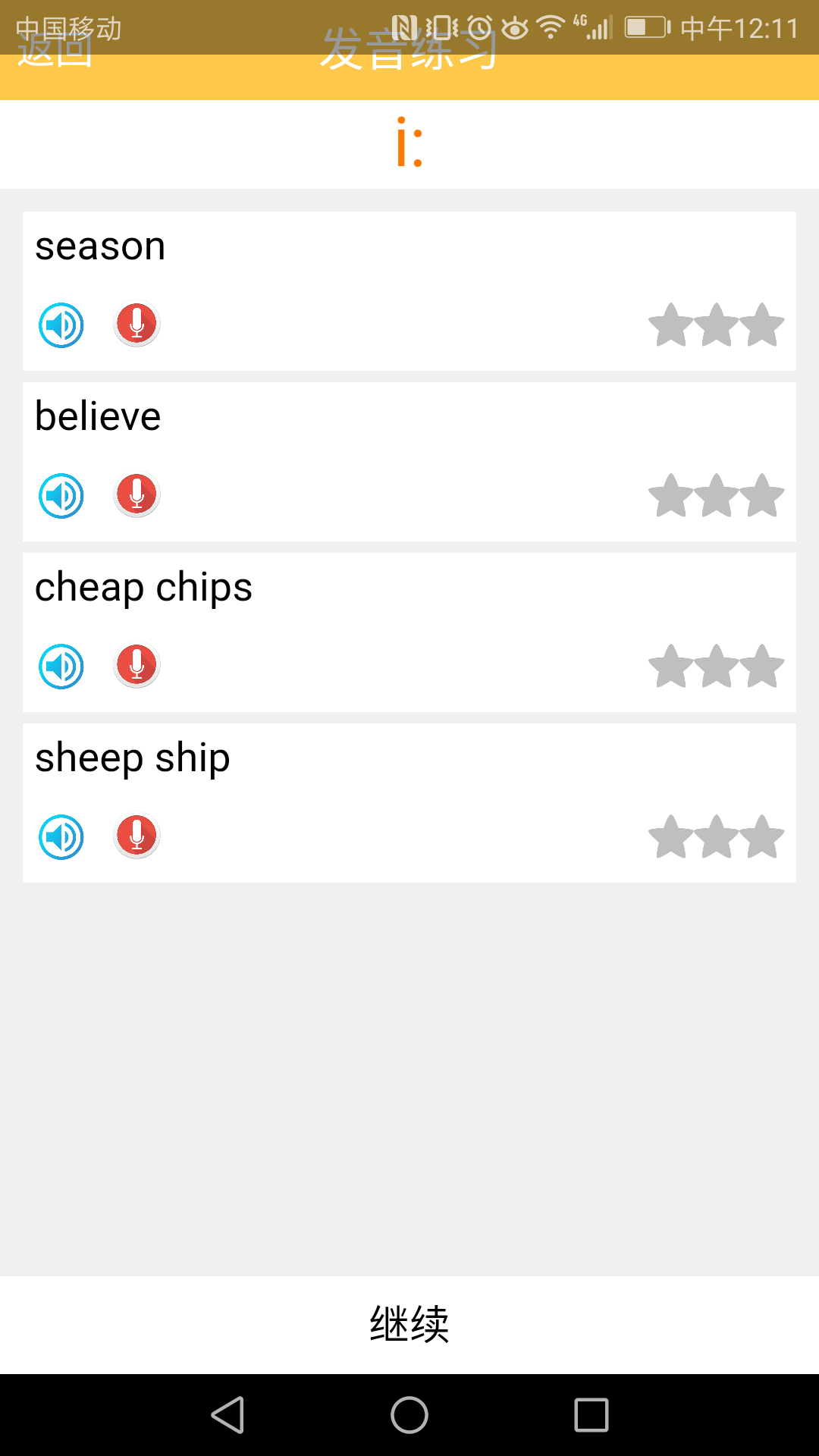Play the pronunciation of "season"

[61, 325]
